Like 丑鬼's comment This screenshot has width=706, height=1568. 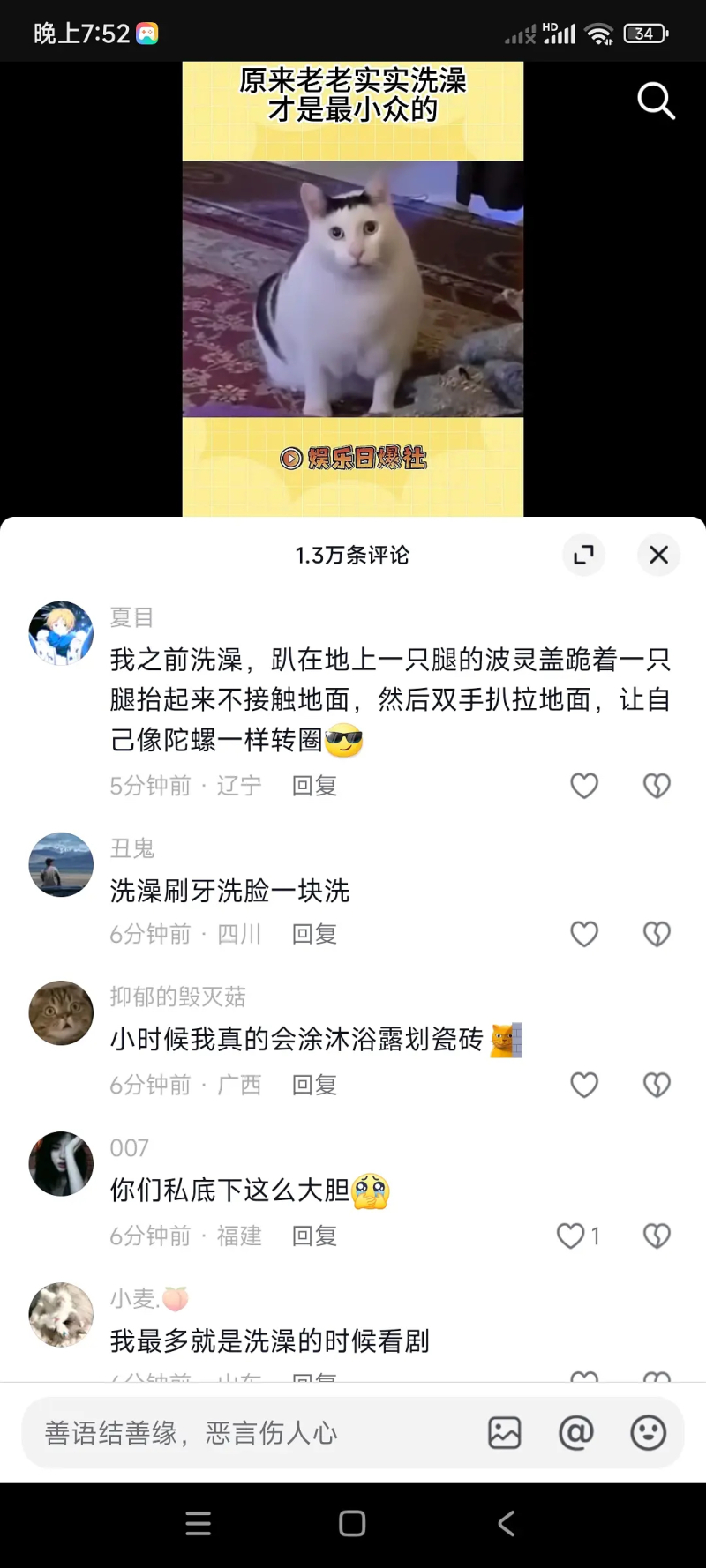pos(584,933)
